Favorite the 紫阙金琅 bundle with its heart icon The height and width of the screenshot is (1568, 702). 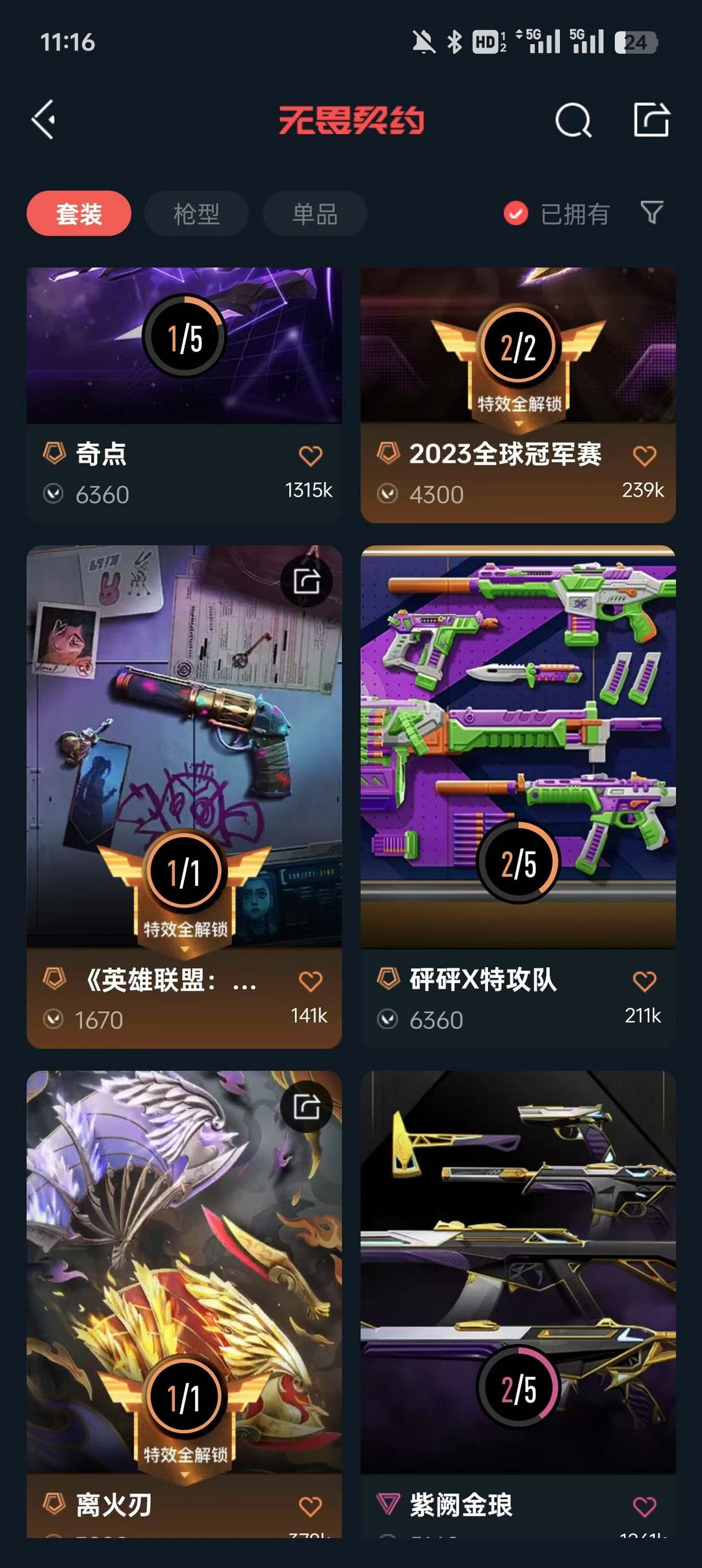[x=645, y=1506]
